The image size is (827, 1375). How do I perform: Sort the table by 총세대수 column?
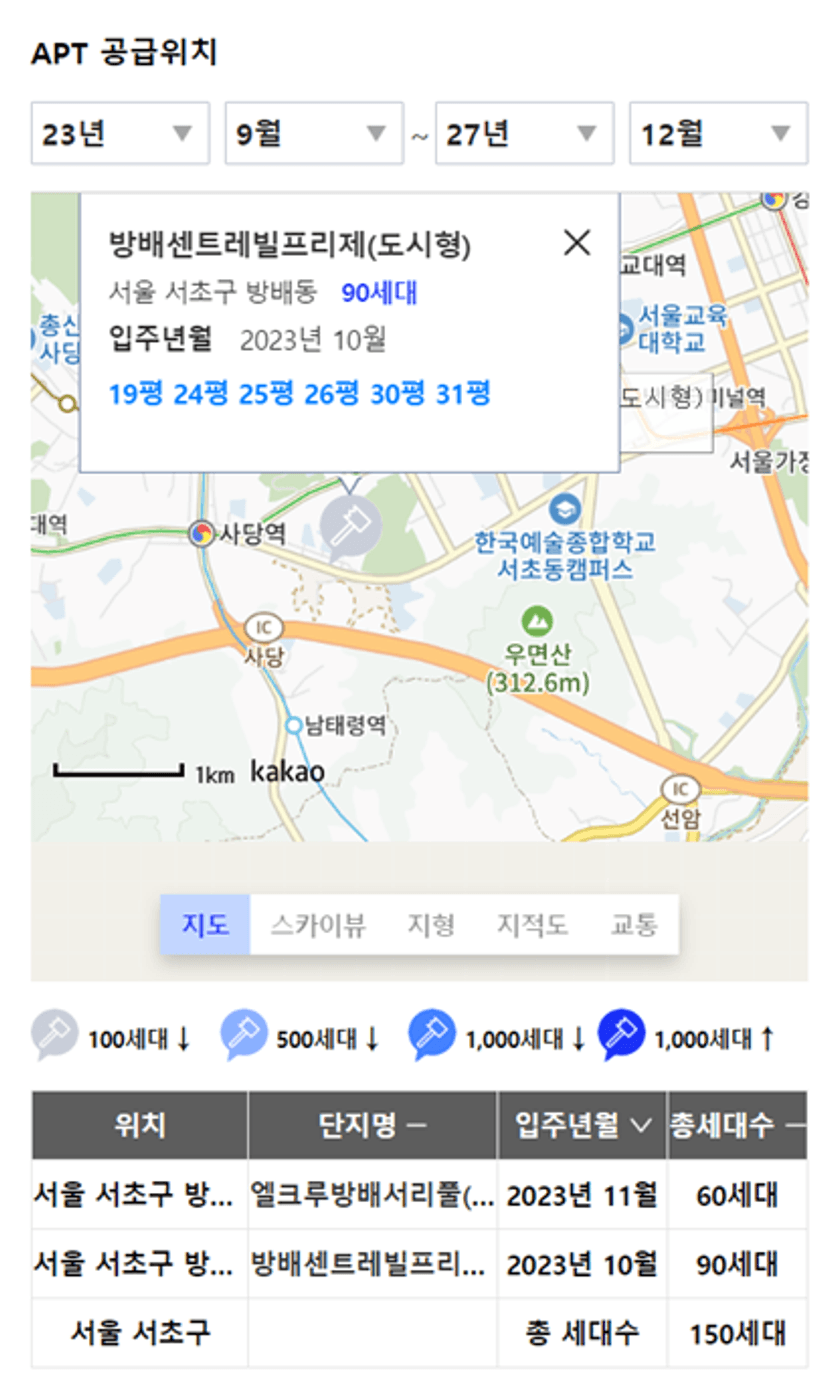tap(738, 1125)
